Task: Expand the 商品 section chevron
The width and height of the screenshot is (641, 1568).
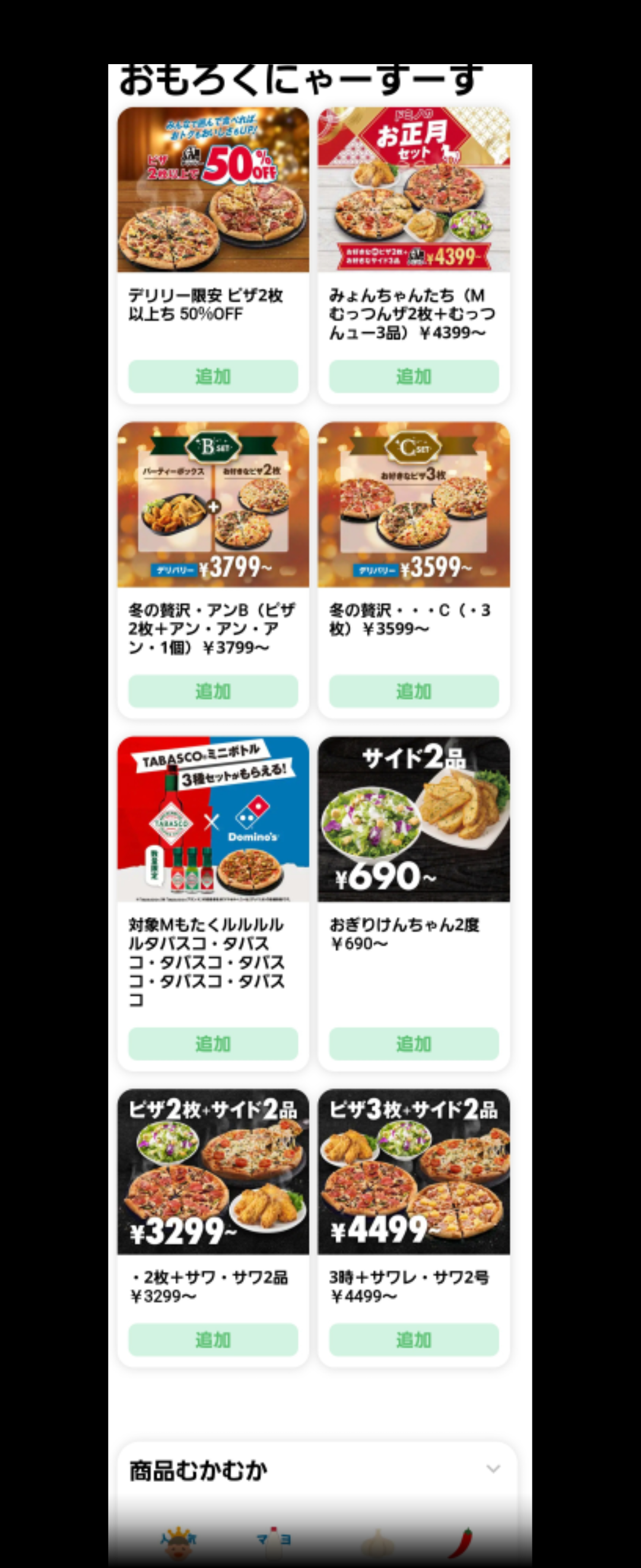Action: [x=493, y=1469]
